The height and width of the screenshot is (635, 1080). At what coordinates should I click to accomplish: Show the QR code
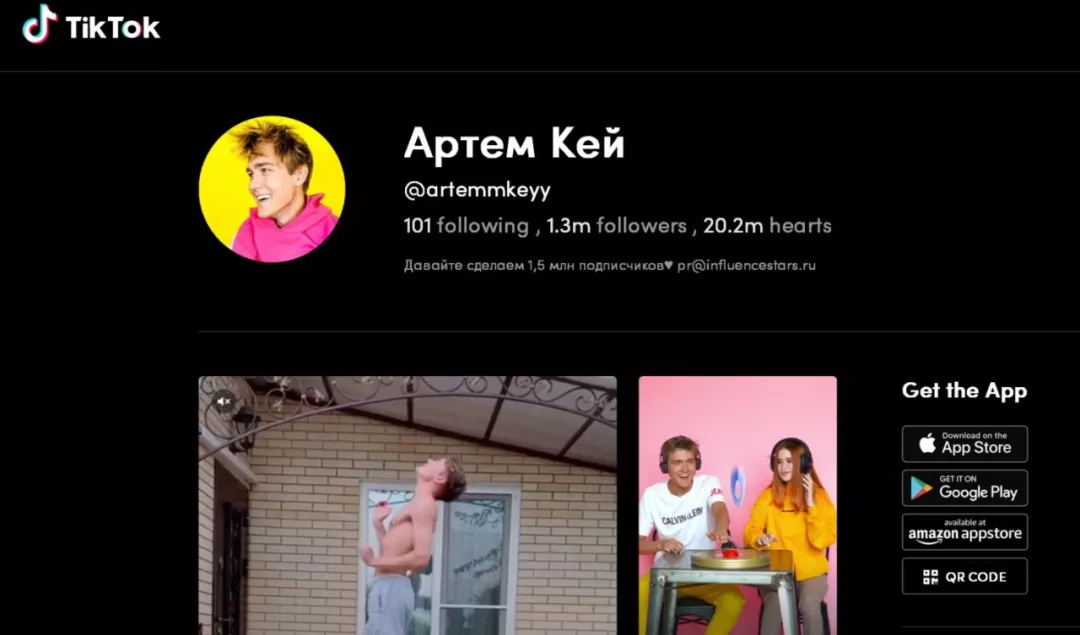pyautogui.click(x=964, y=576)
